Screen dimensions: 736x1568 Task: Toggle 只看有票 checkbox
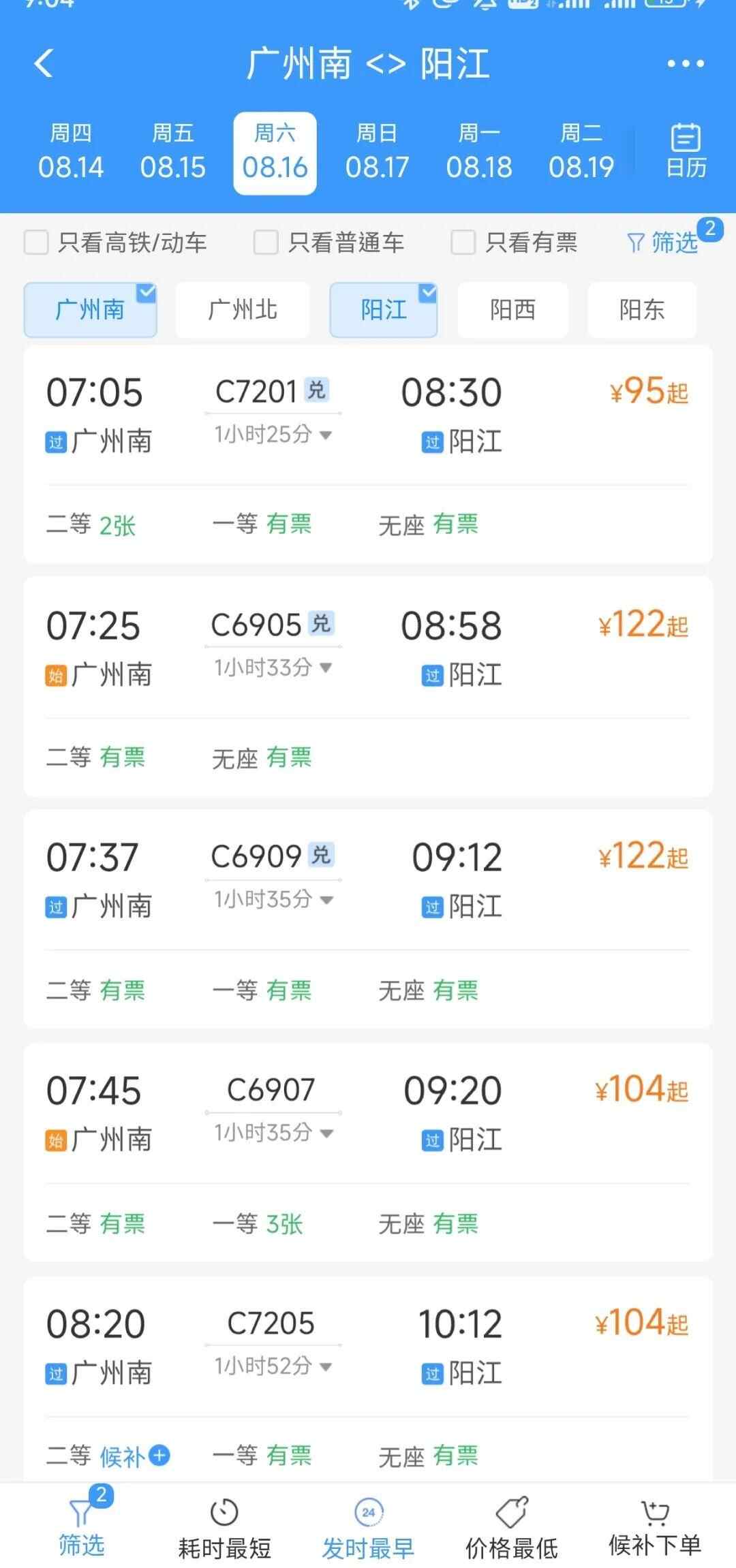pos(463,242)
